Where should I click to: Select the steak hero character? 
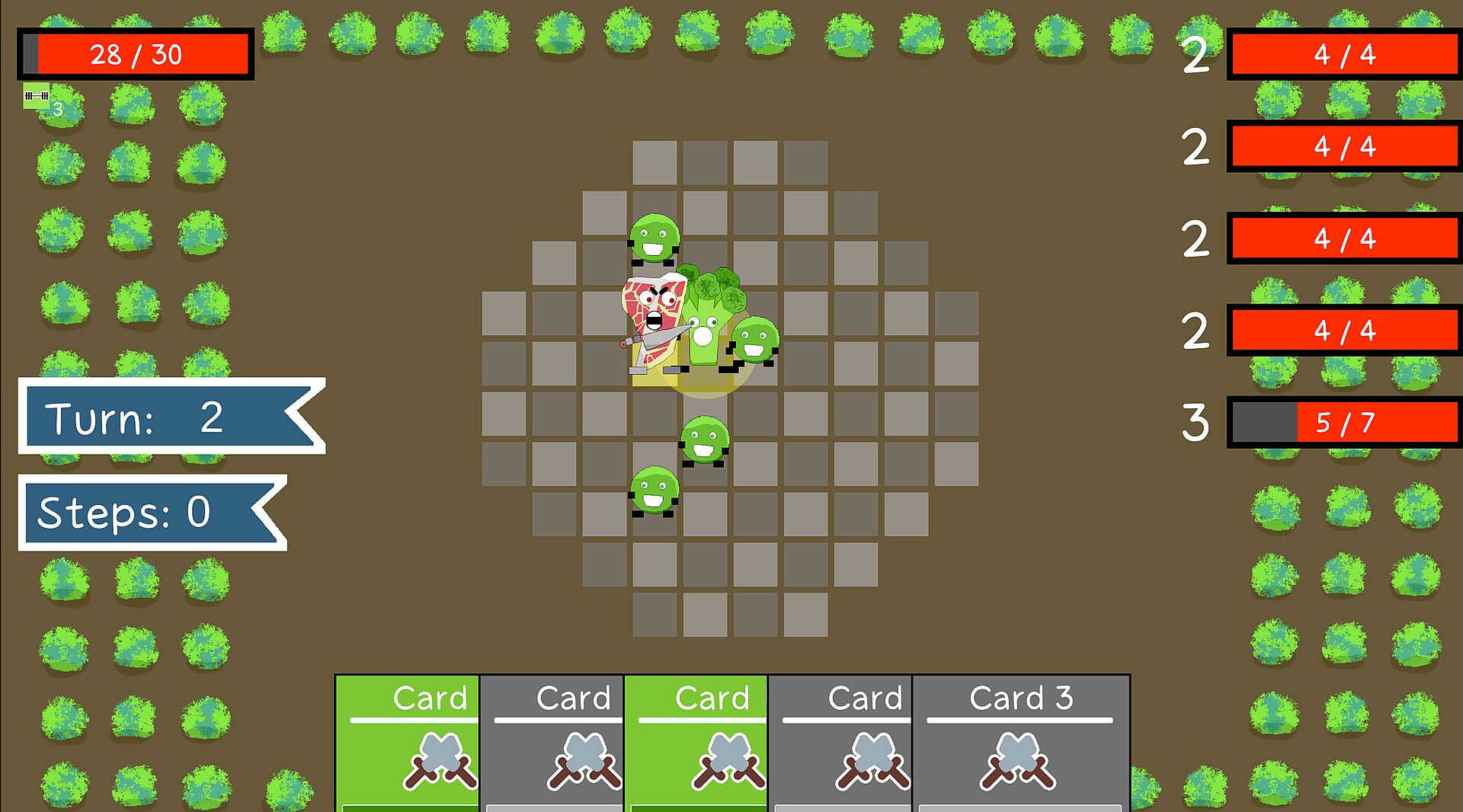pos(653,320)
